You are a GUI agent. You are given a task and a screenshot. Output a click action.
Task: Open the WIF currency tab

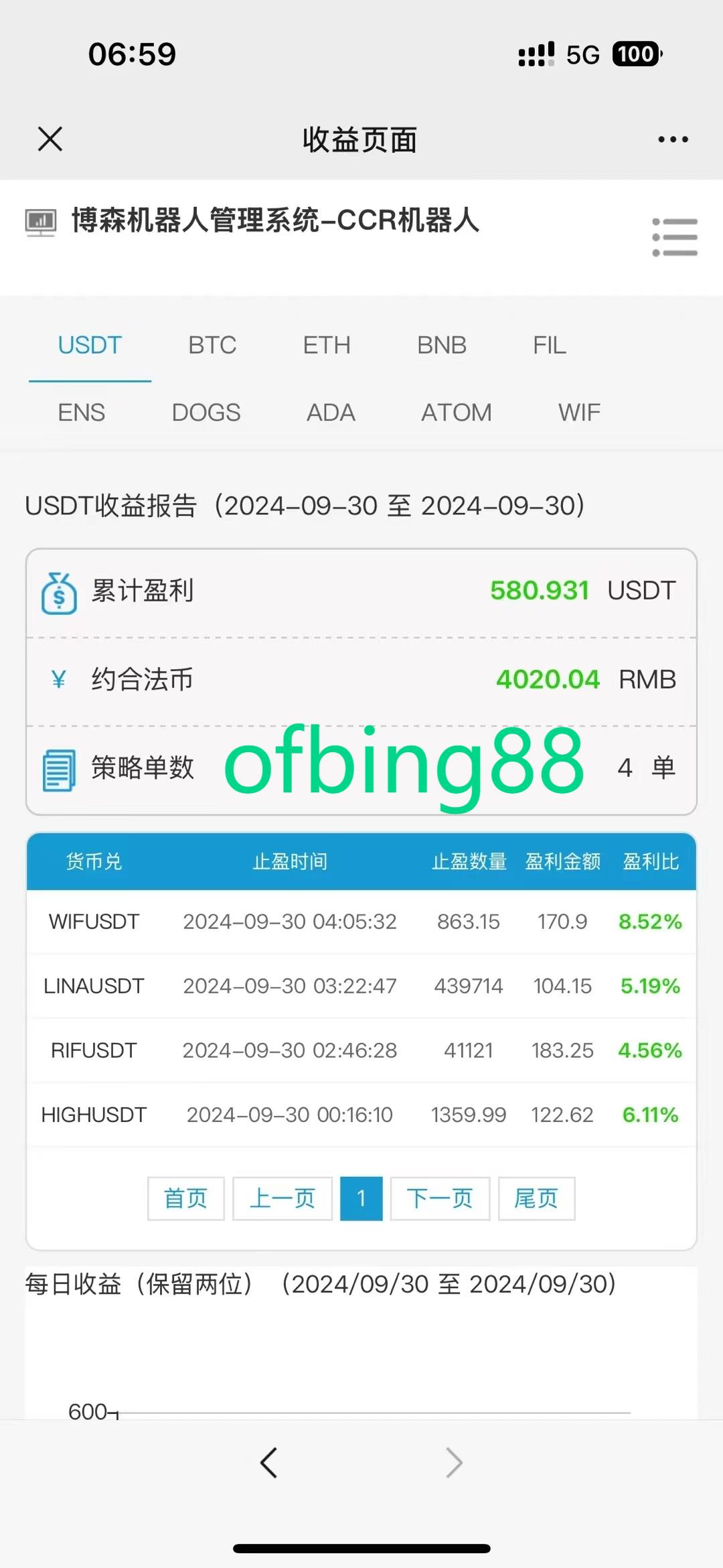click(x=579, y=413)
